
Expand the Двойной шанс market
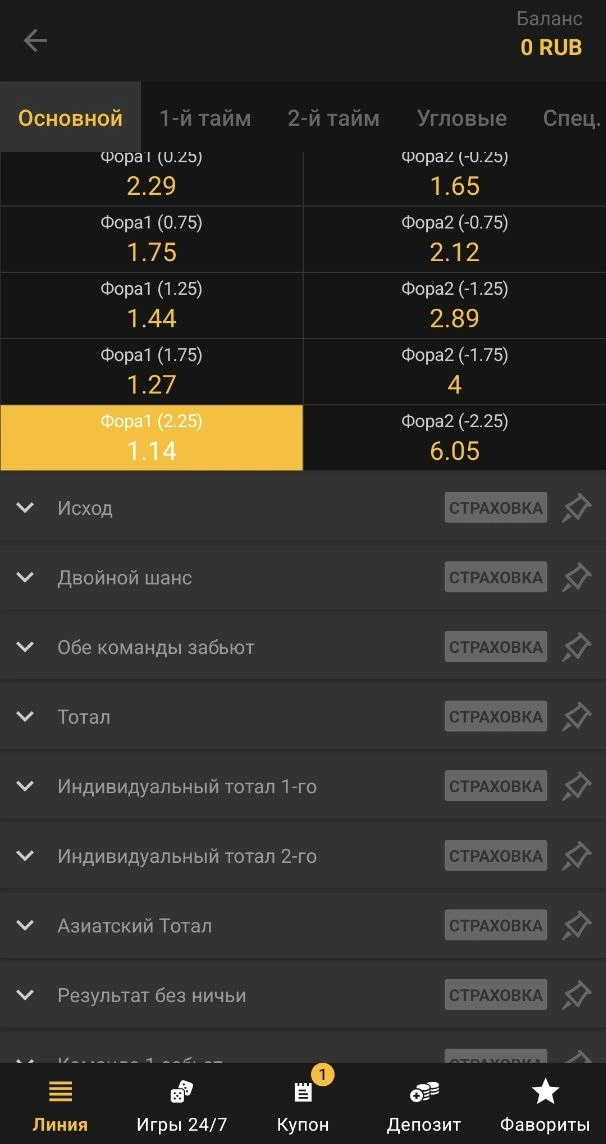click(x=124, y=578)
